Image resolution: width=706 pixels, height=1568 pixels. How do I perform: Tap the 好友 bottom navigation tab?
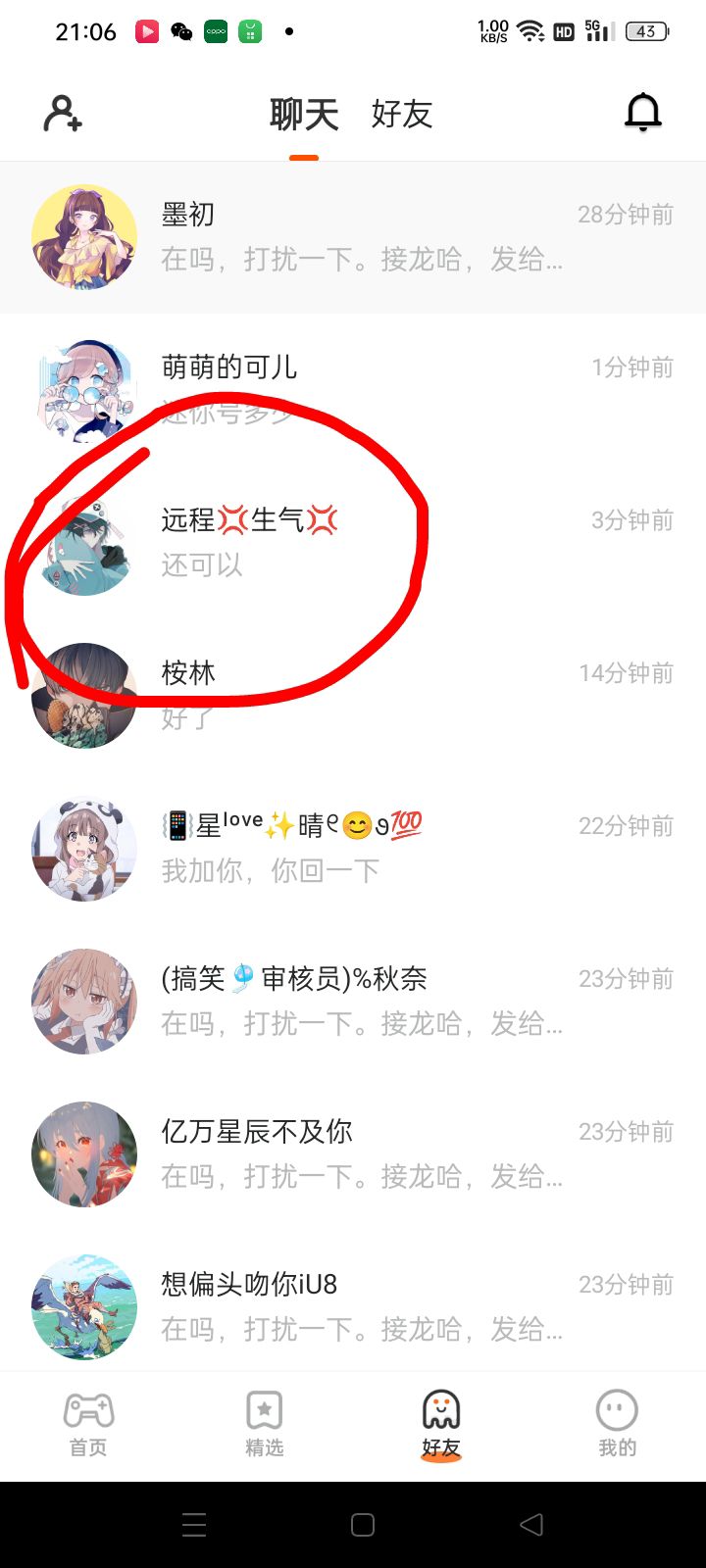pos(441,1425)
